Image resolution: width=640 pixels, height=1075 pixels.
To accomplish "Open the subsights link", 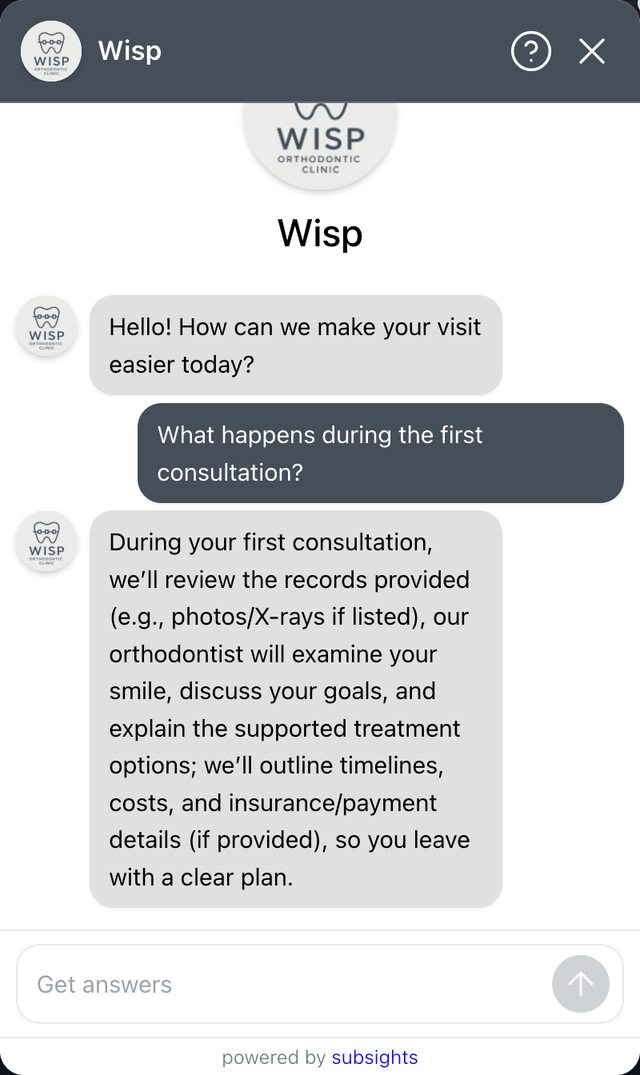I will [x=374, y=1057].
